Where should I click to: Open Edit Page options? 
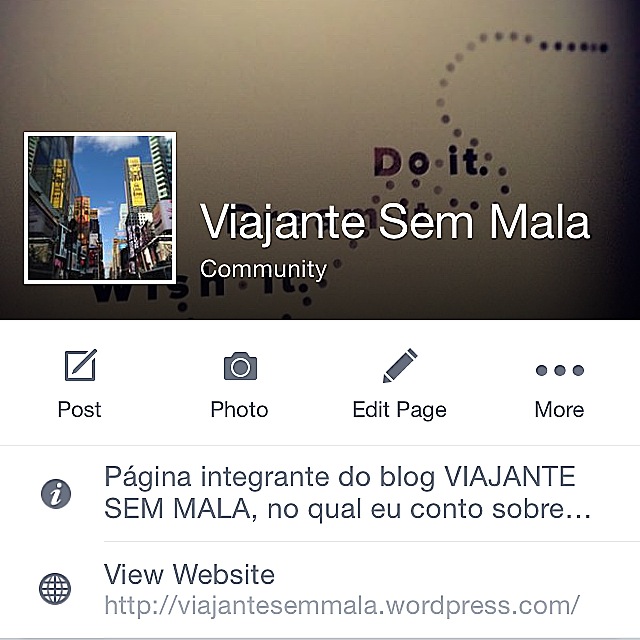coord(399,383)
